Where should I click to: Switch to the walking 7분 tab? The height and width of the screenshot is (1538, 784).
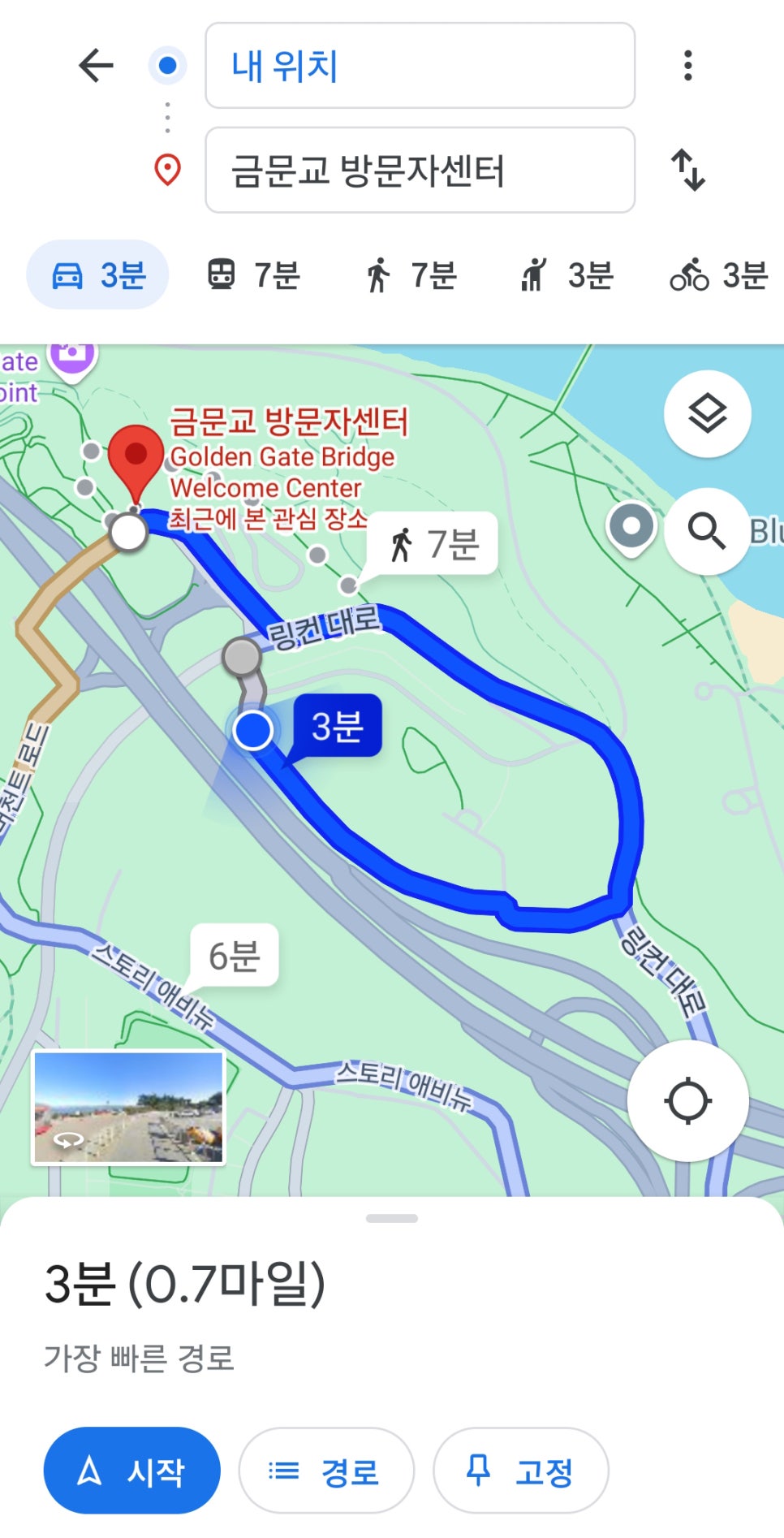(x=411, y=275)
